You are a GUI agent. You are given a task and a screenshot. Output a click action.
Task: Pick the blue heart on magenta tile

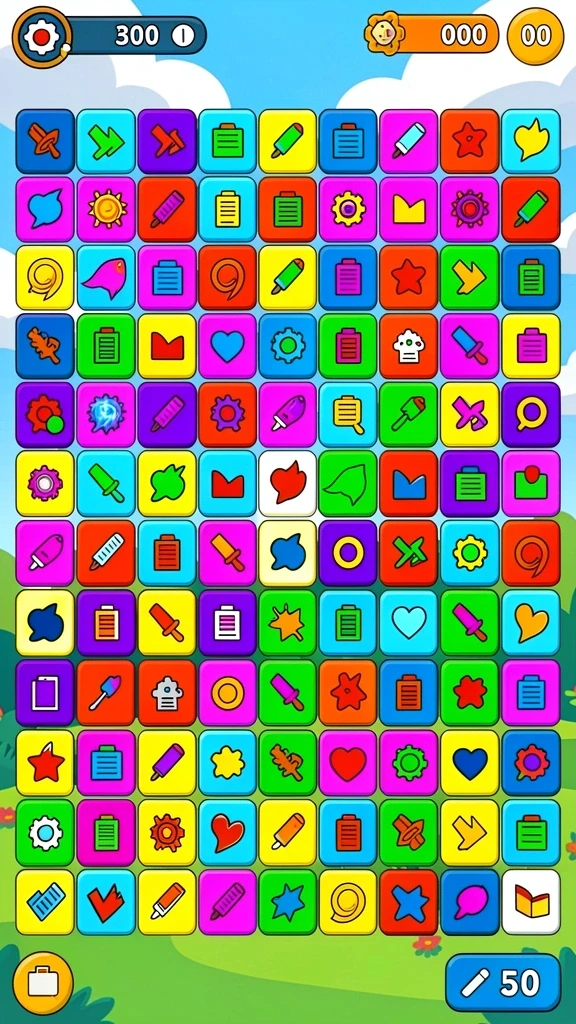point(227,345)
